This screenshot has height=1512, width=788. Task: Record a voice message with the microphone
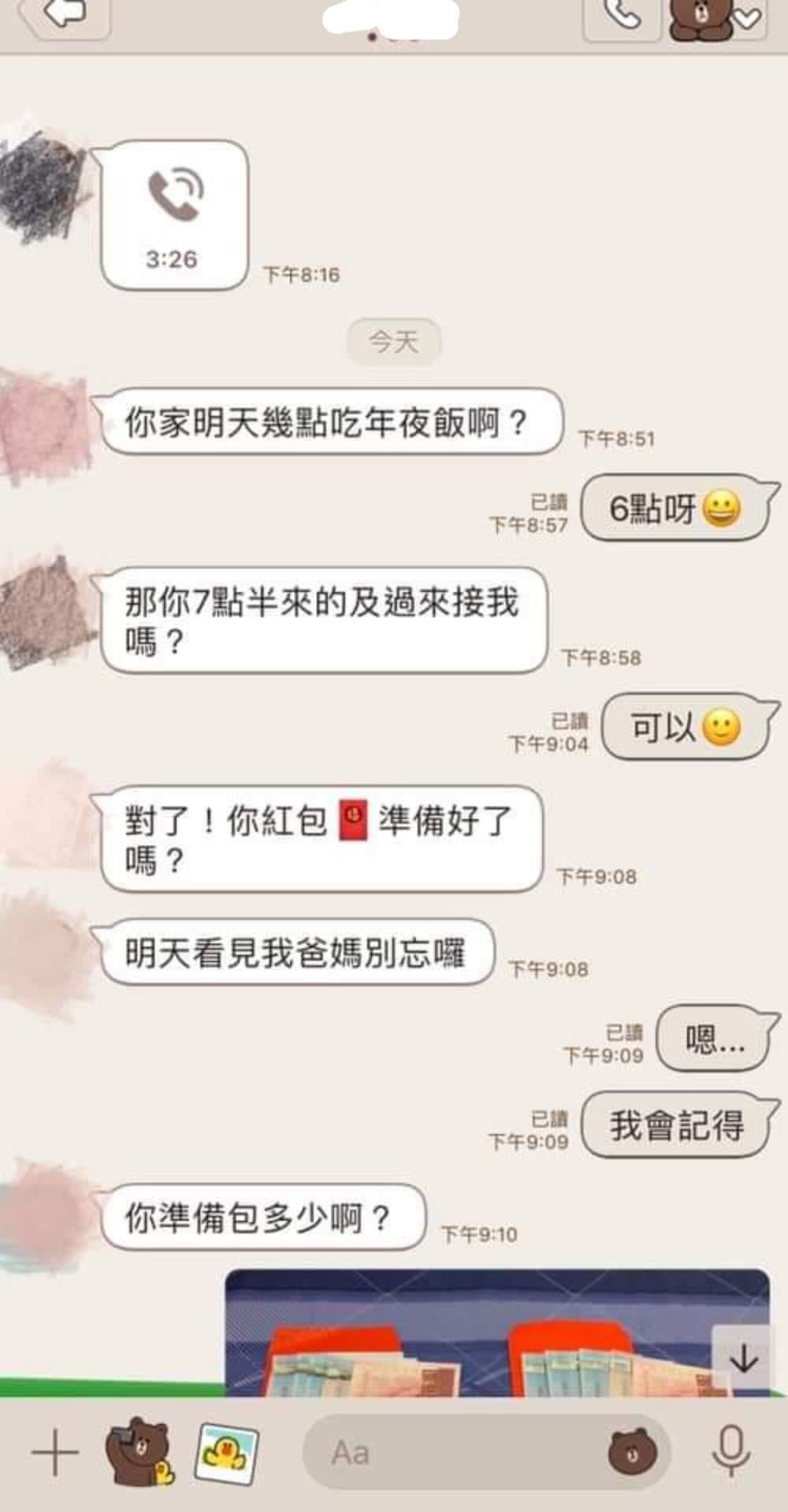click(x=730, y=1451)
